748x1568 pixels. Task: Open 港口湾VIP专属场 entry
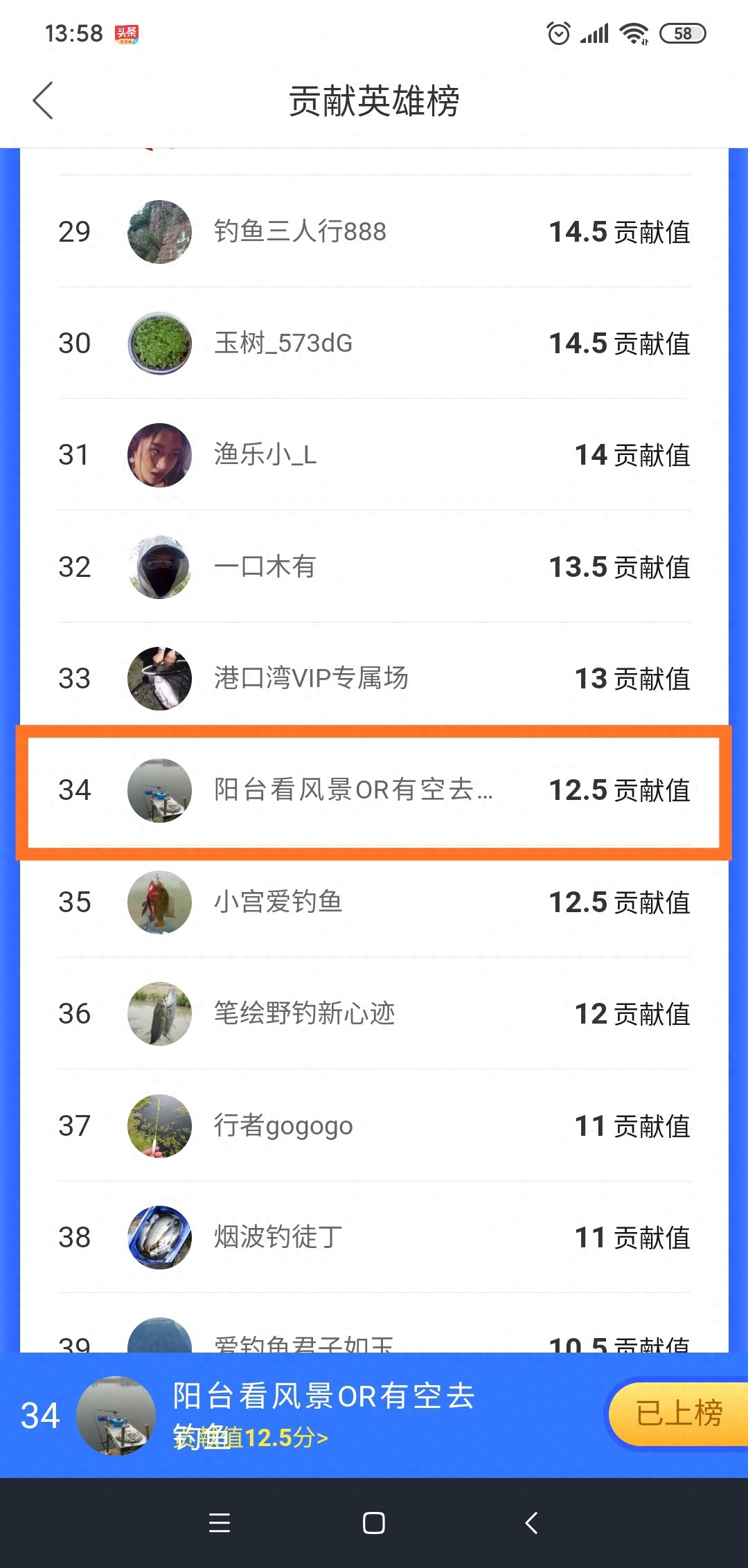point(374,678)
